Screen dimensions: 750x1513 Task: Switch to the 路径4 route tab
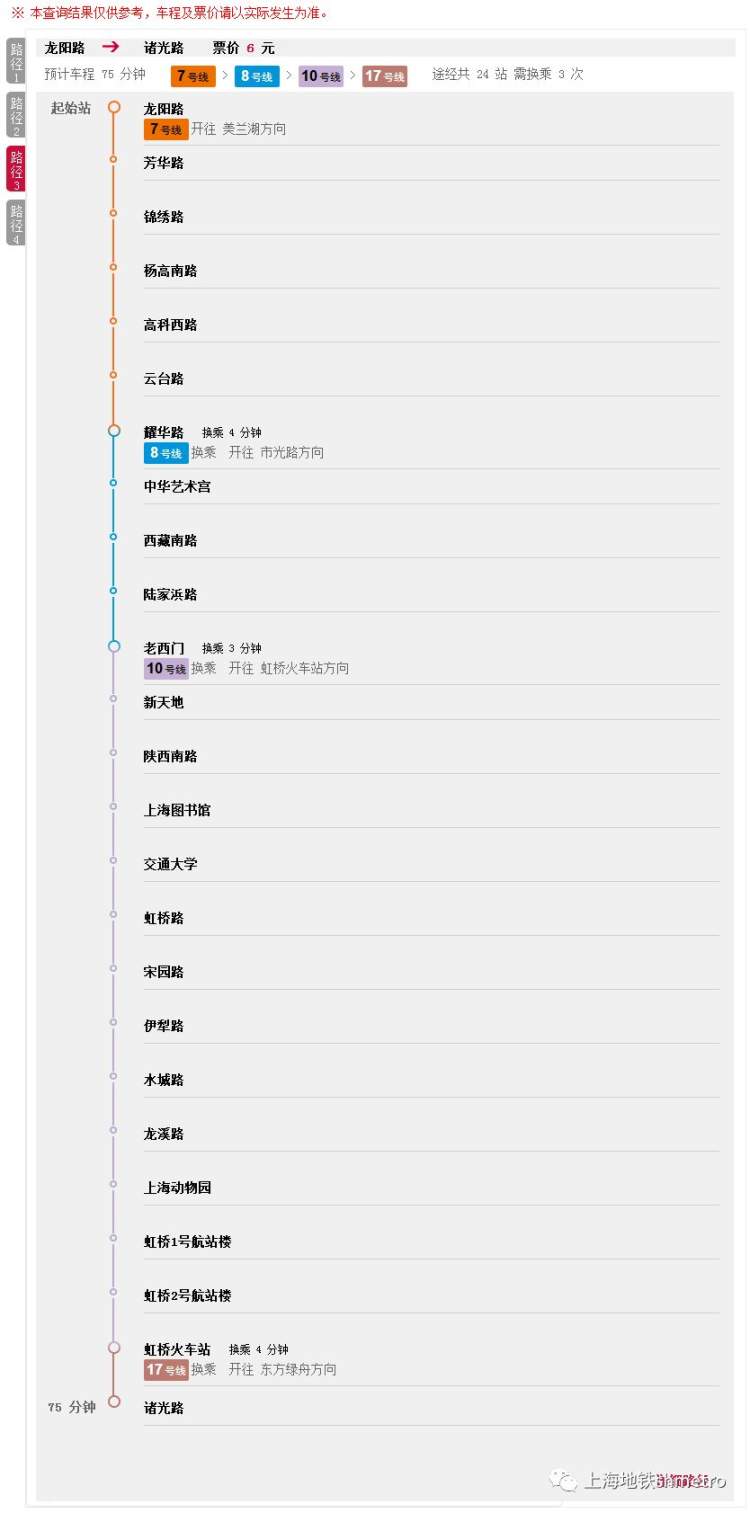[16, 223]
